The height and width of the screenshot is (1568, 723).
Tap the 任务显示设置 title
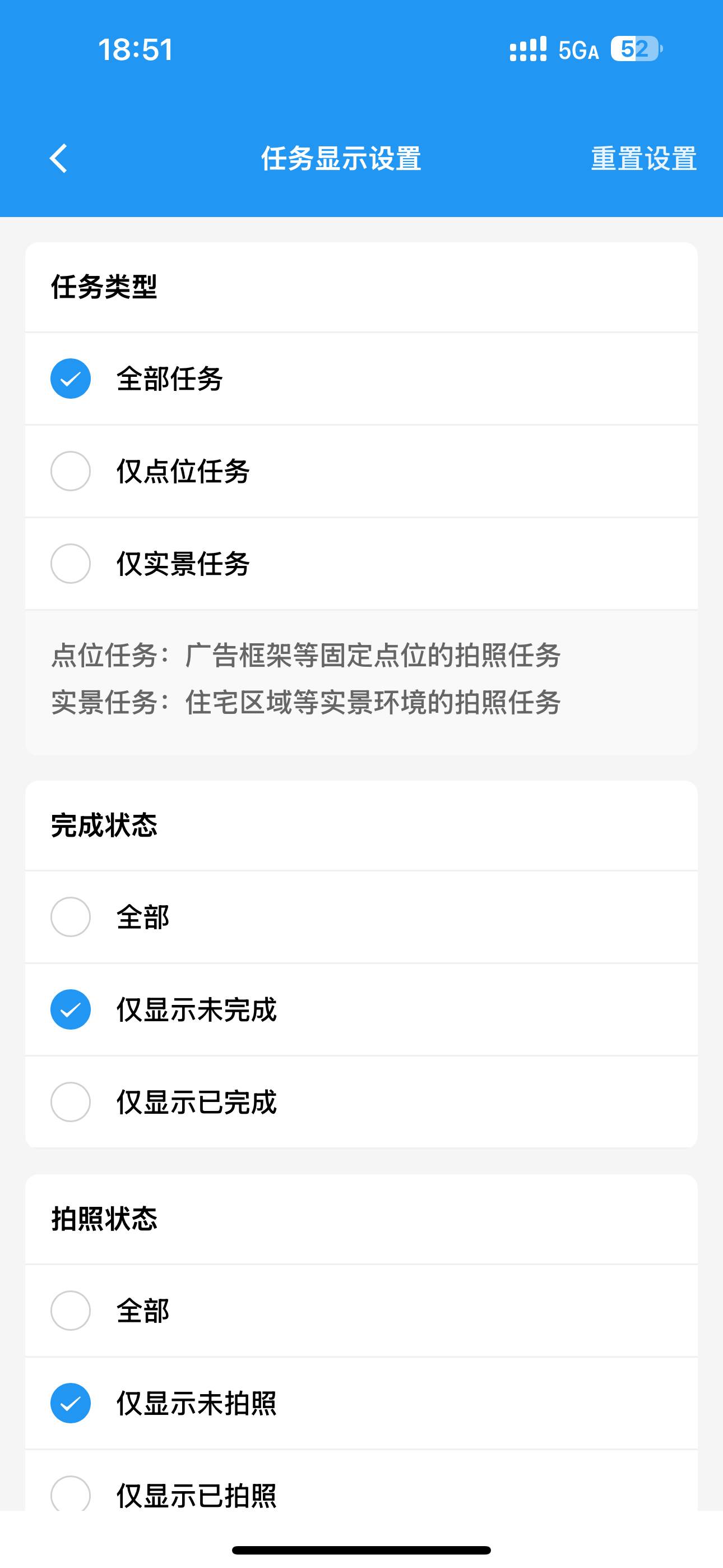(340, 159)
